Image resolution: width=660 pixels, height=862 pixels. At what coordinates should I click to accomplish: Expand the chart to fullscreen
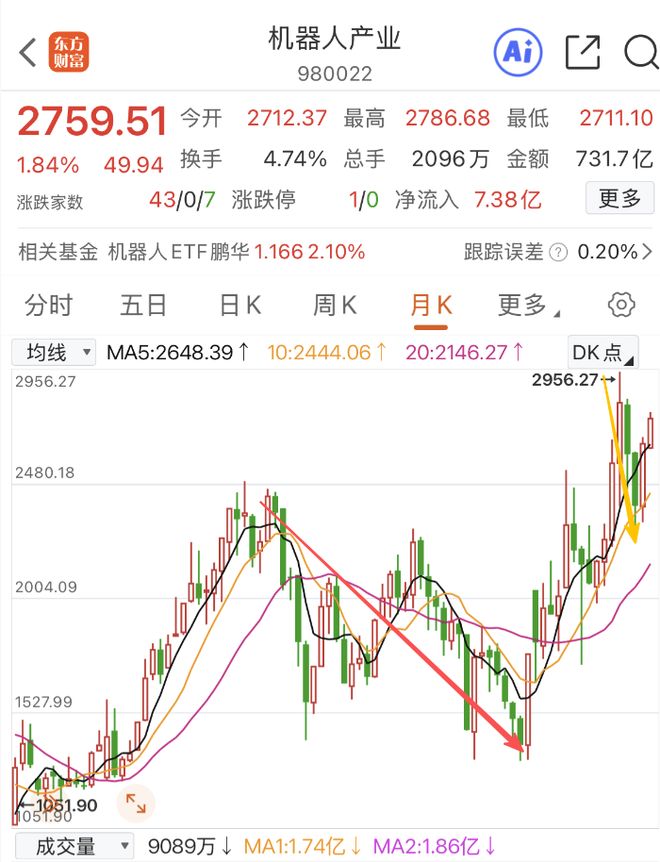click(135, 803)
